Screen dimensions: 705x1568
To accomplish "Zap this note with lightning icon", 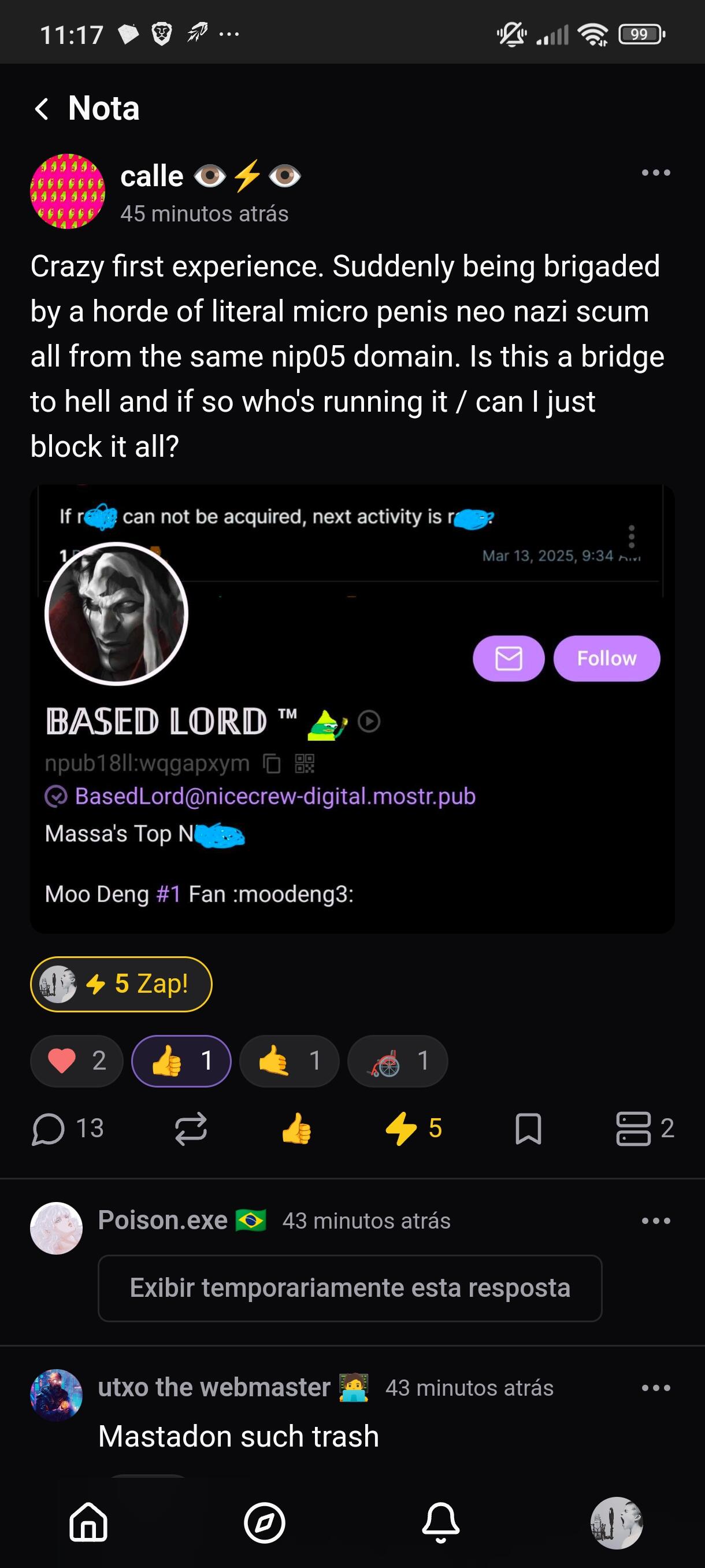I will coord(402,1129).
